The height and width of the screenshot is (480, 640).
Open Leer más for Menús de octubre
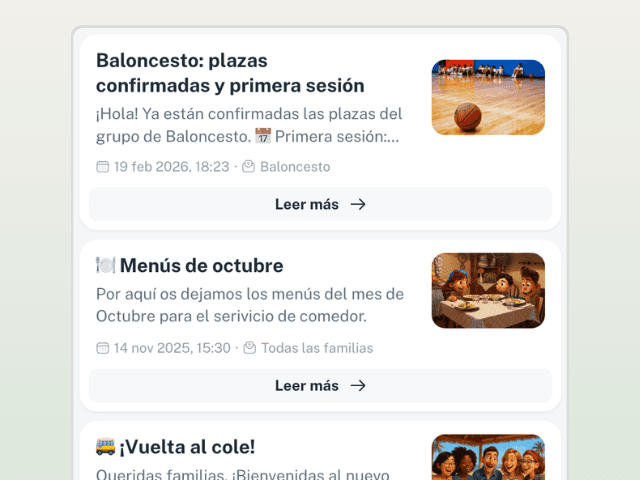click(320, 385)
